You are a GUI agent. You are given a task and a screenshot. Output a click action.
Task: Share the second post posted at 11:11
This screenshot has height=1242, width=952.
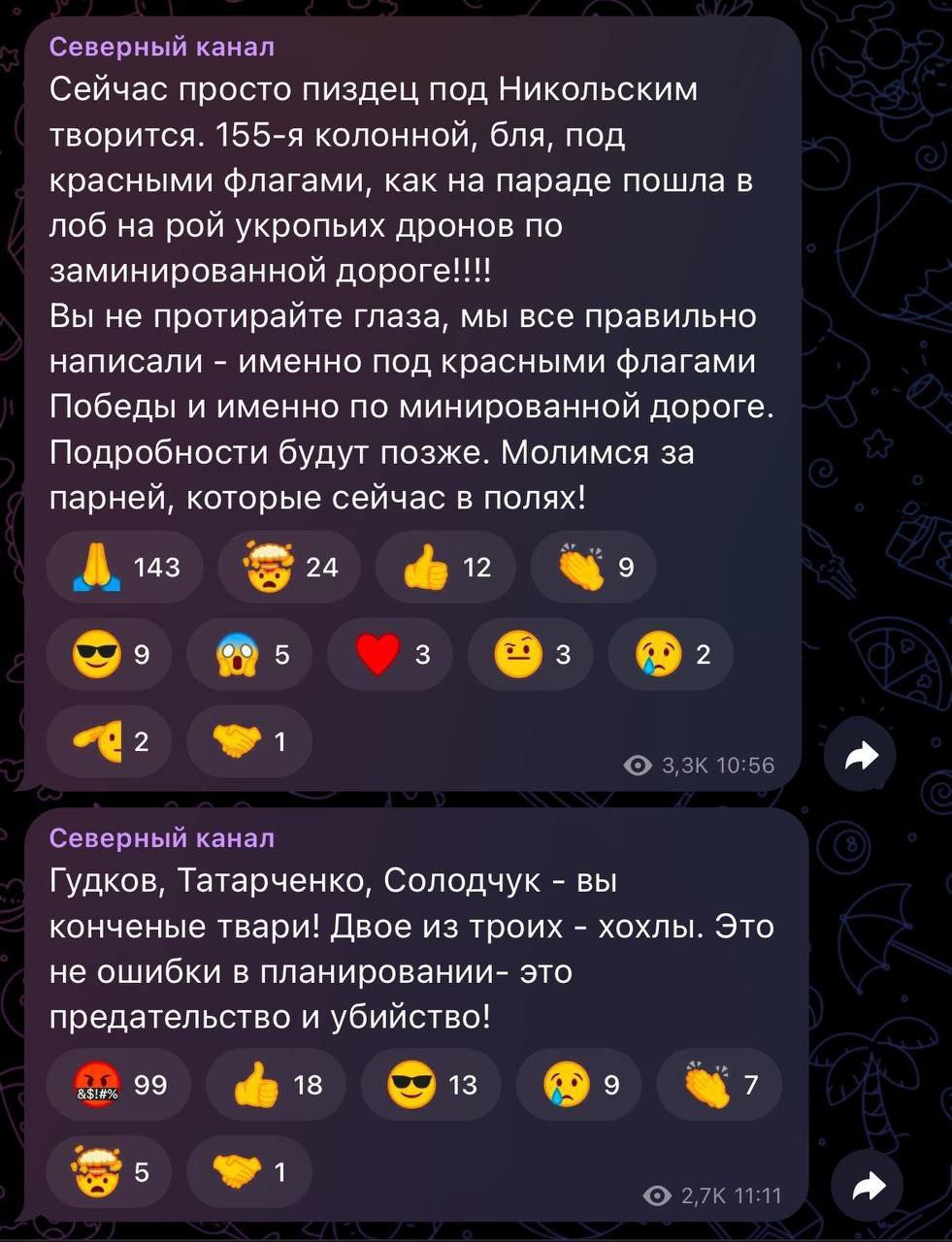868,1186
